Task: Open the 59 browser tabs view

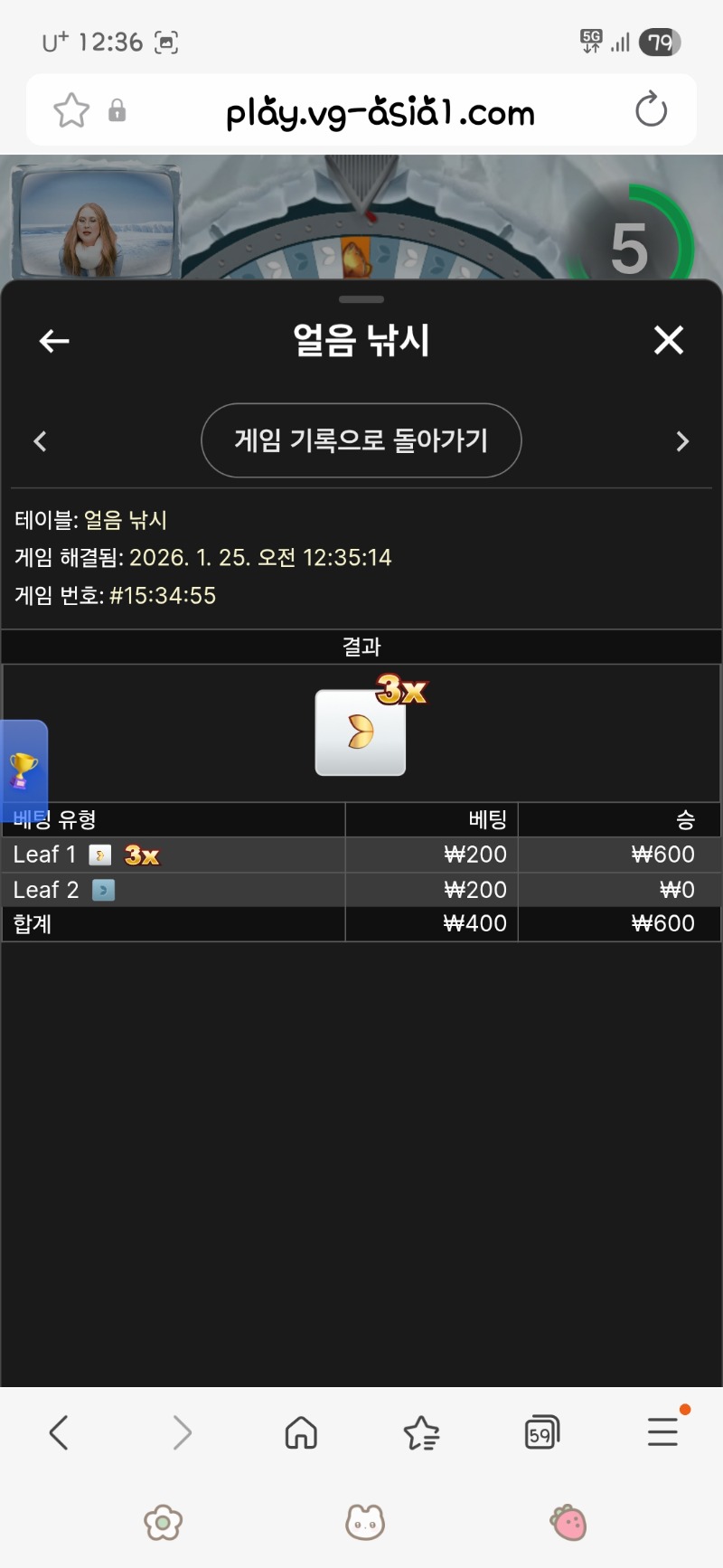Action: pyautogui.click(x=541, y=1432)
